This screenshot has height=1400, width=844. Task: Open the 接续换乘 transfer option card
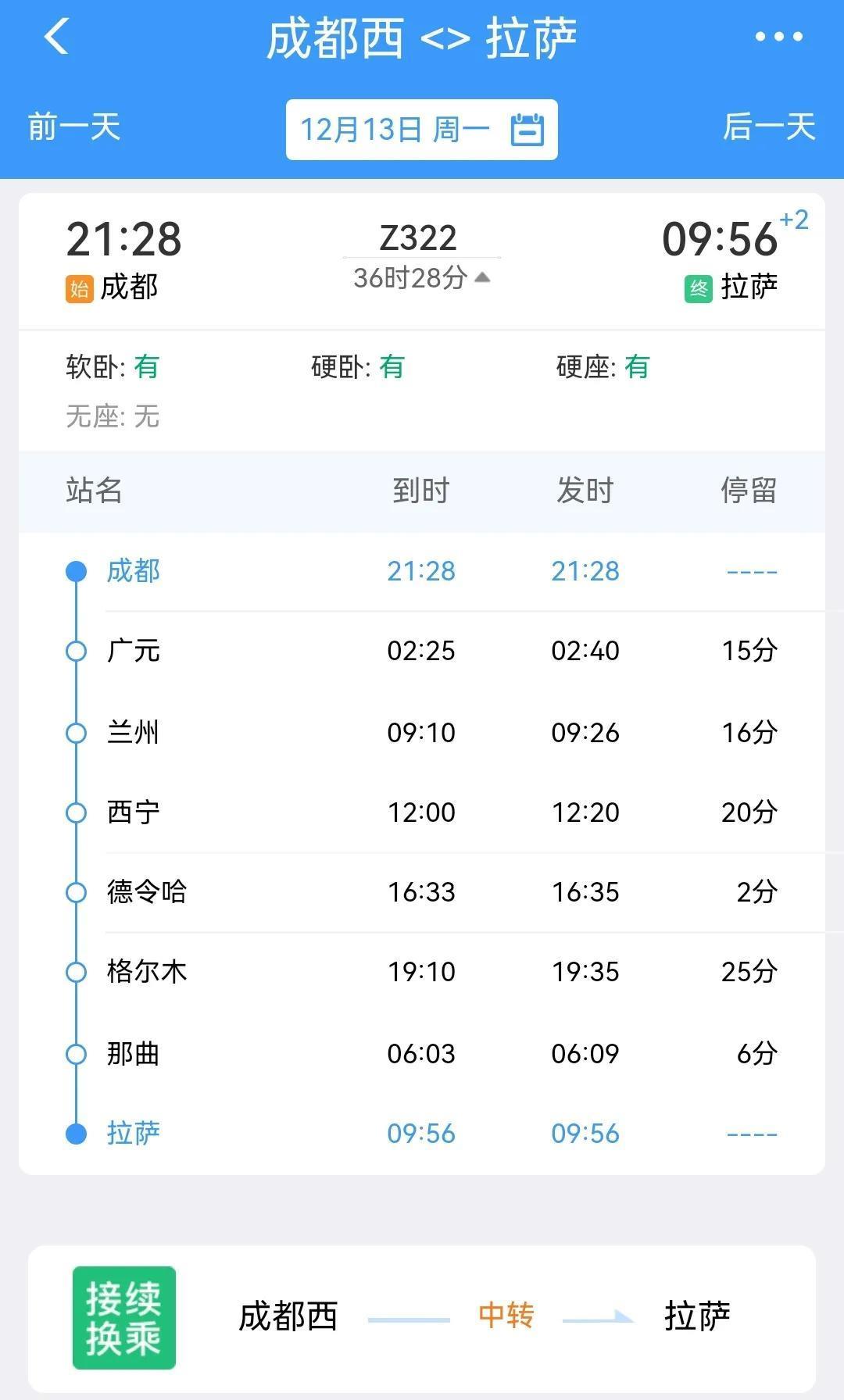[422, 1317]
